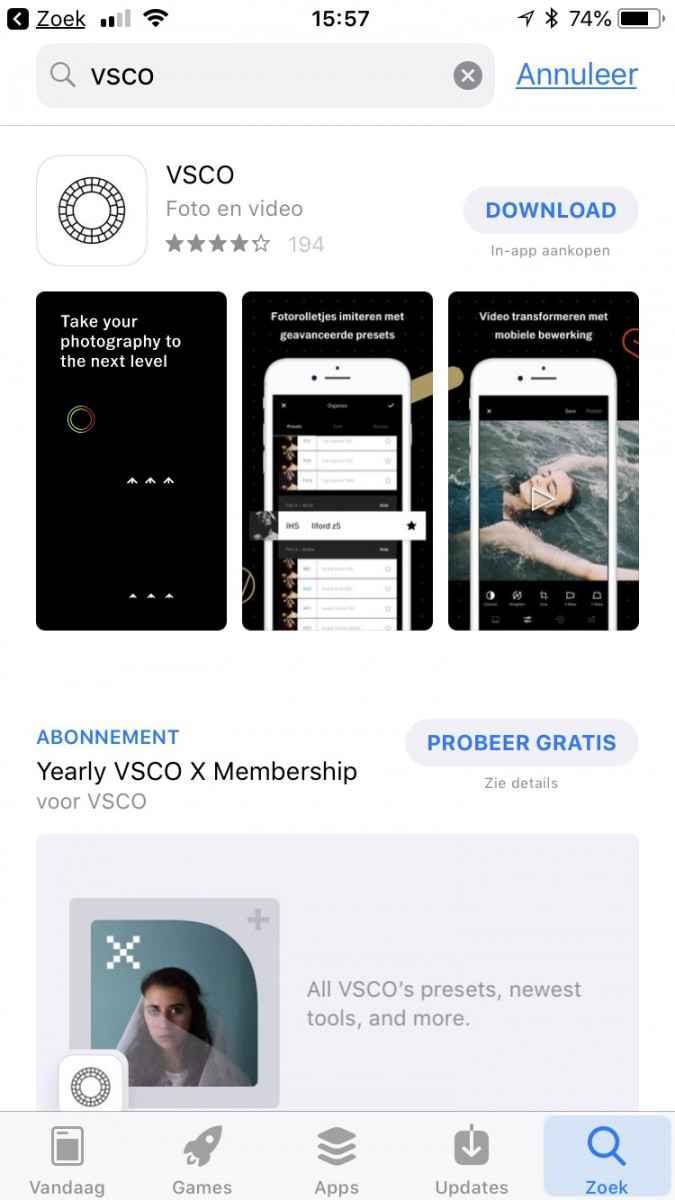Go back to the previous Zoek app
This screenshot has height=1200, width=675.
click(x=47, y=19)
